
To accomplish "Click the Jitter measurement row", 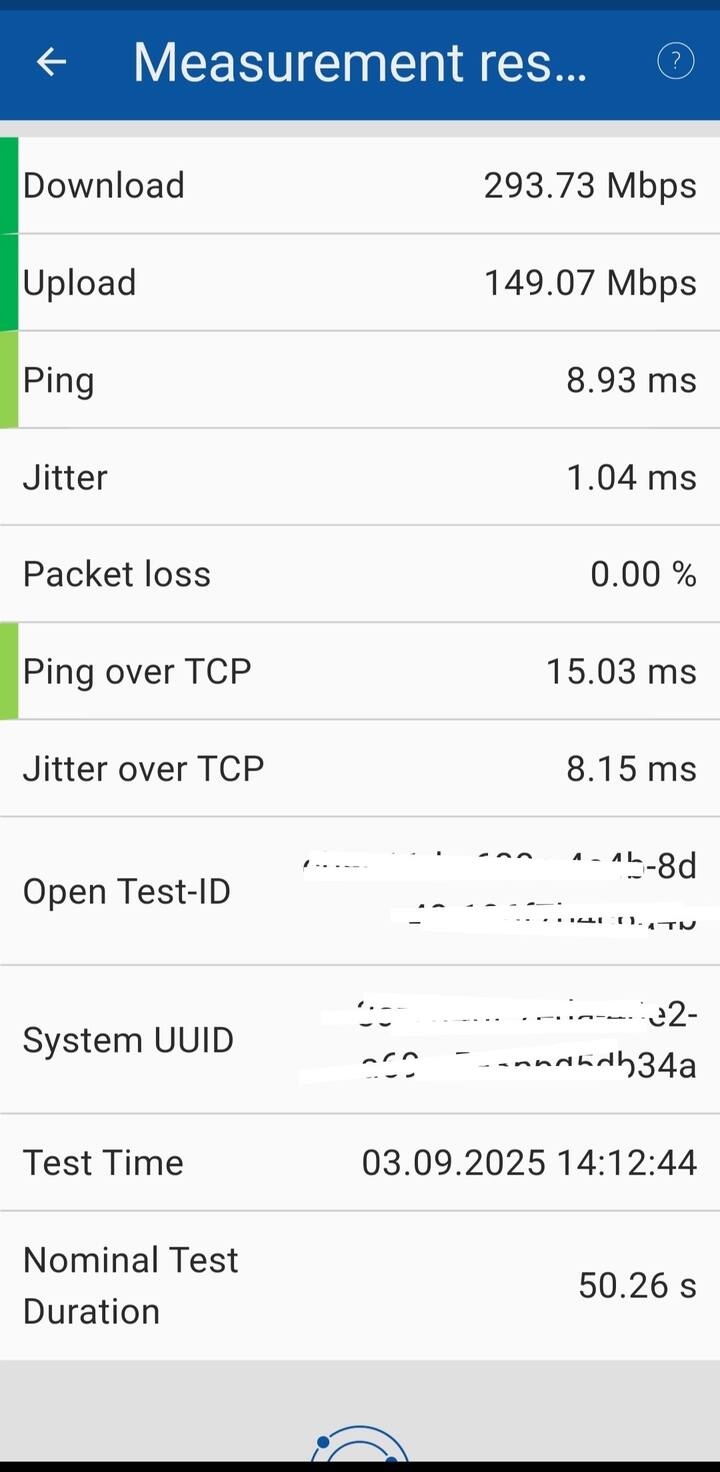I will pyautogui.click(x=360, y=477).
